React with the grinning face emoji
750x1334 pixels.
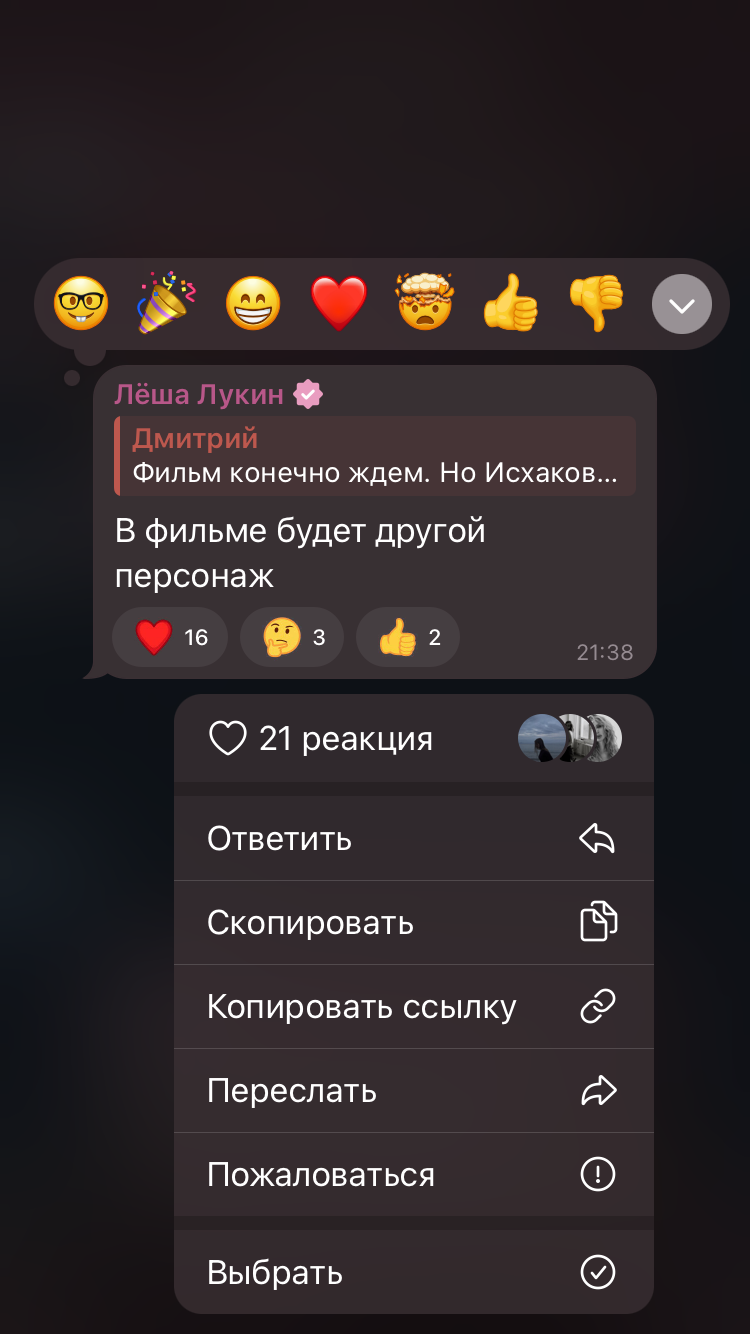pos(253,303)
